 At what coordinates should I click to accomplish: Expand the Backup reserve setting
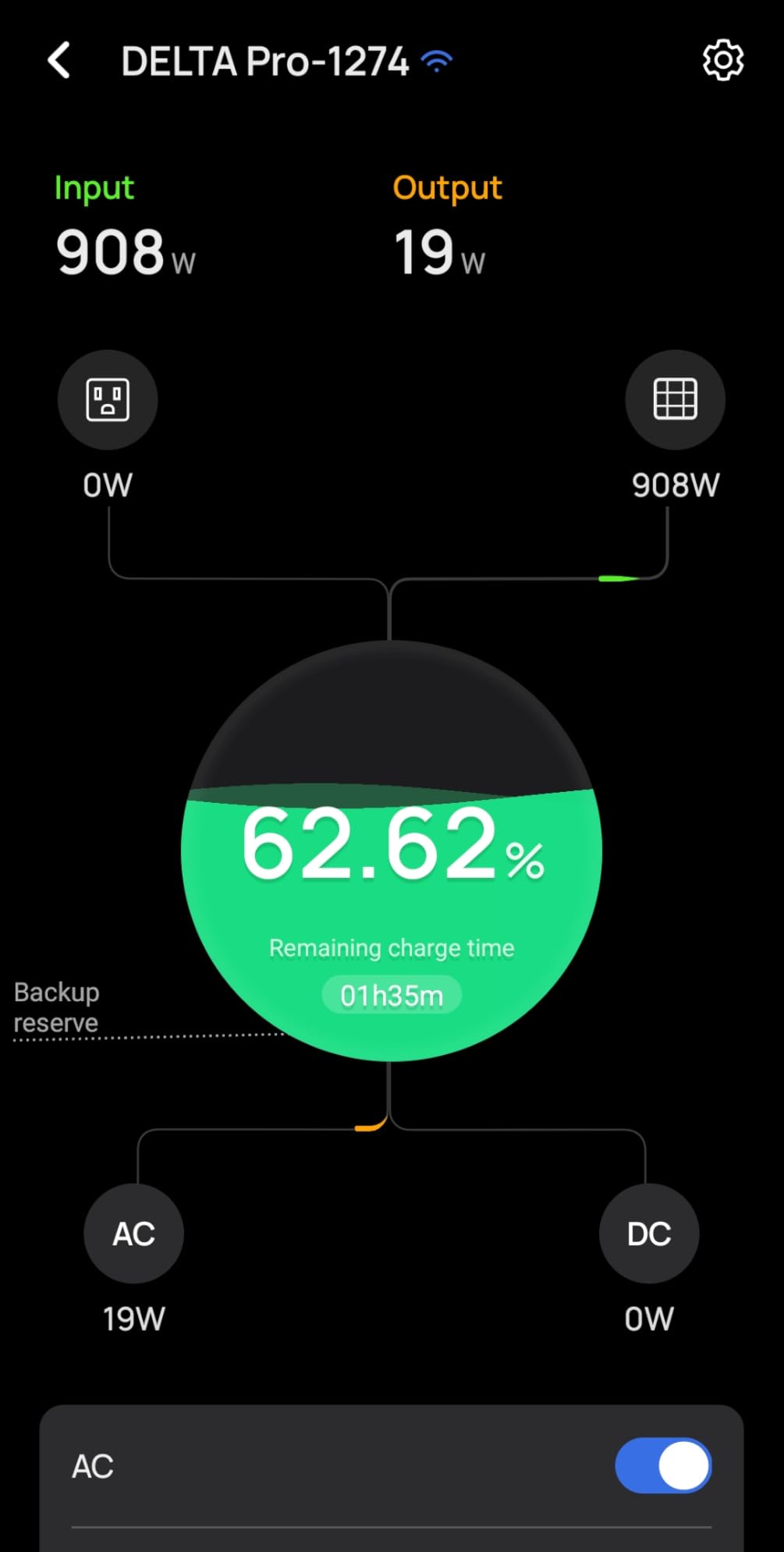pos(55,1007)
